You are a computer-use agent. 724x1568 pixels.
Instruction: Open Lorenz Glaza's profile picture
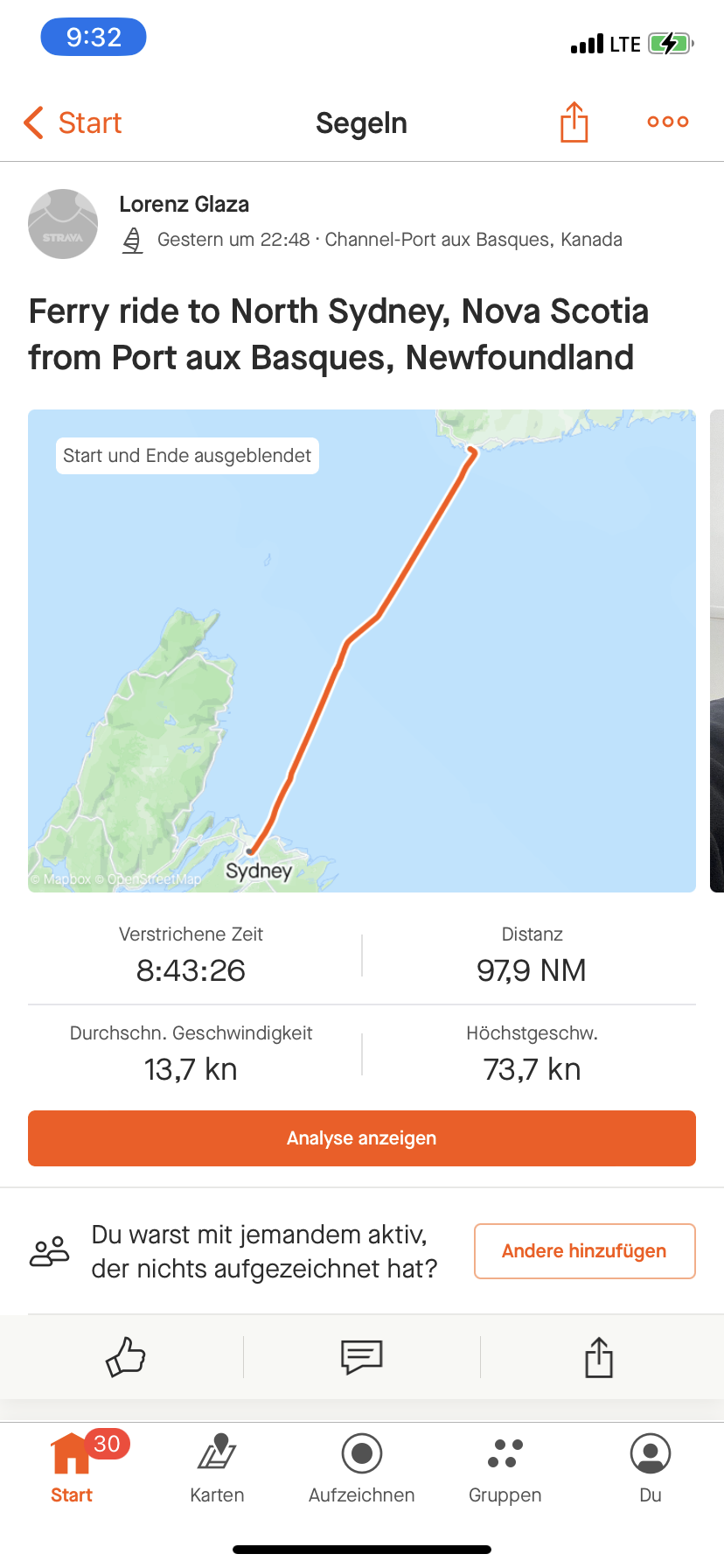click(63, 224)
